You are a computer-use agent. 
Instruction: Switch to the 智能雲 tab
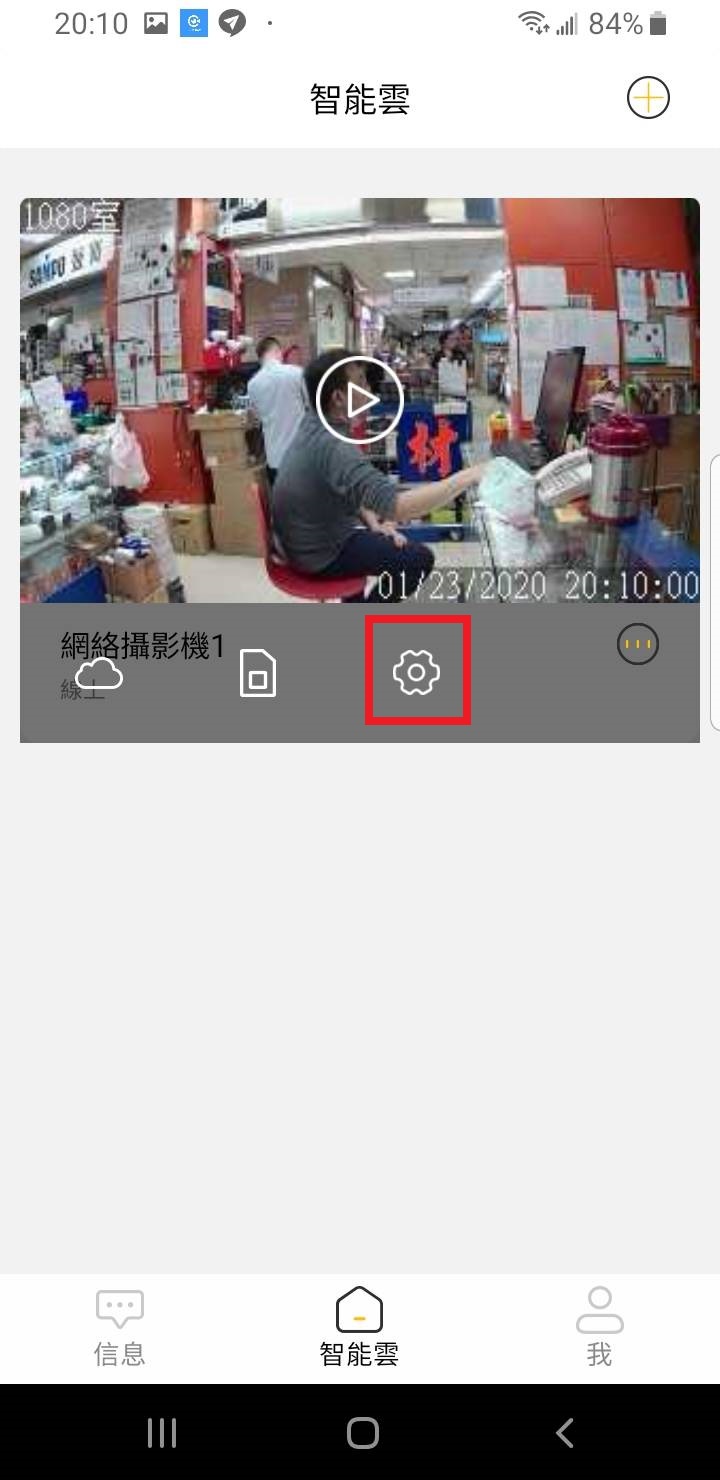(x=360, y=1328)
